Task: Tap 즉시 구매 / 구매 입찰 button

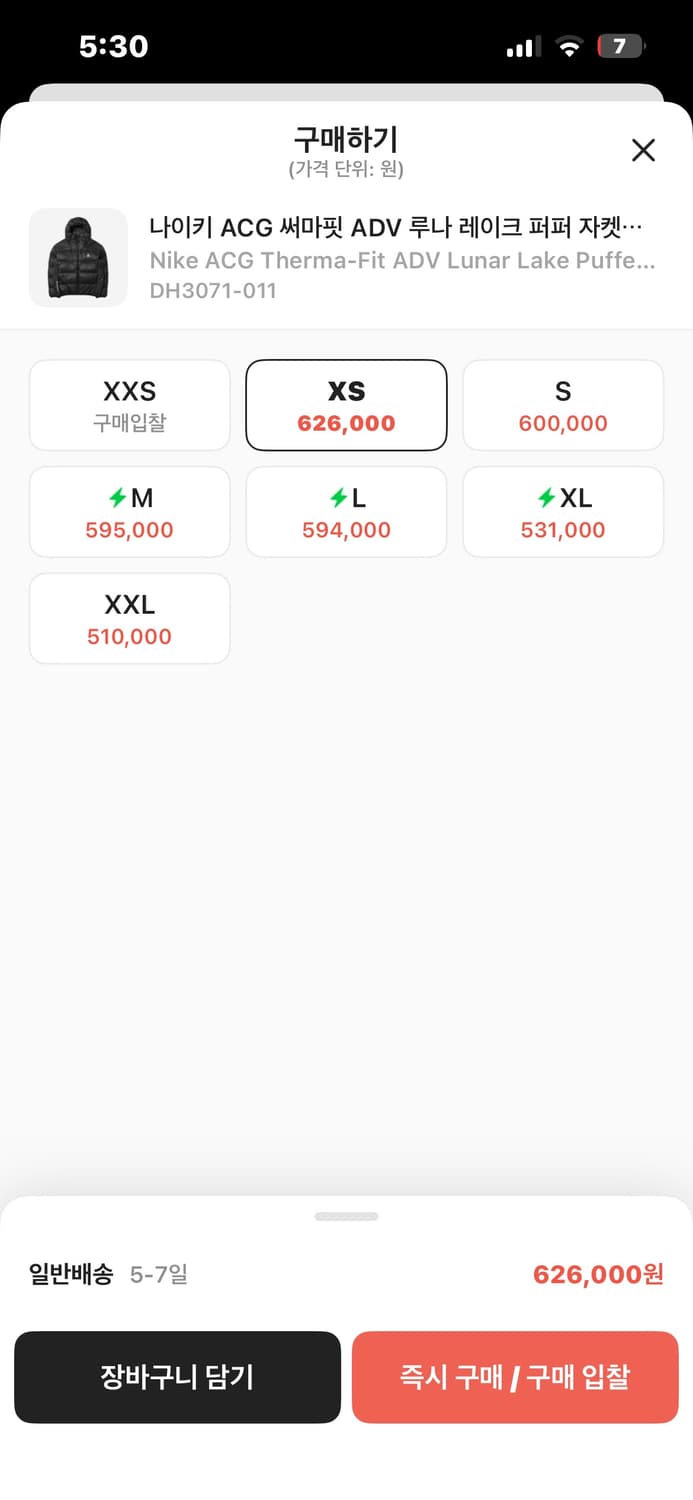Action: point(515,1377)
